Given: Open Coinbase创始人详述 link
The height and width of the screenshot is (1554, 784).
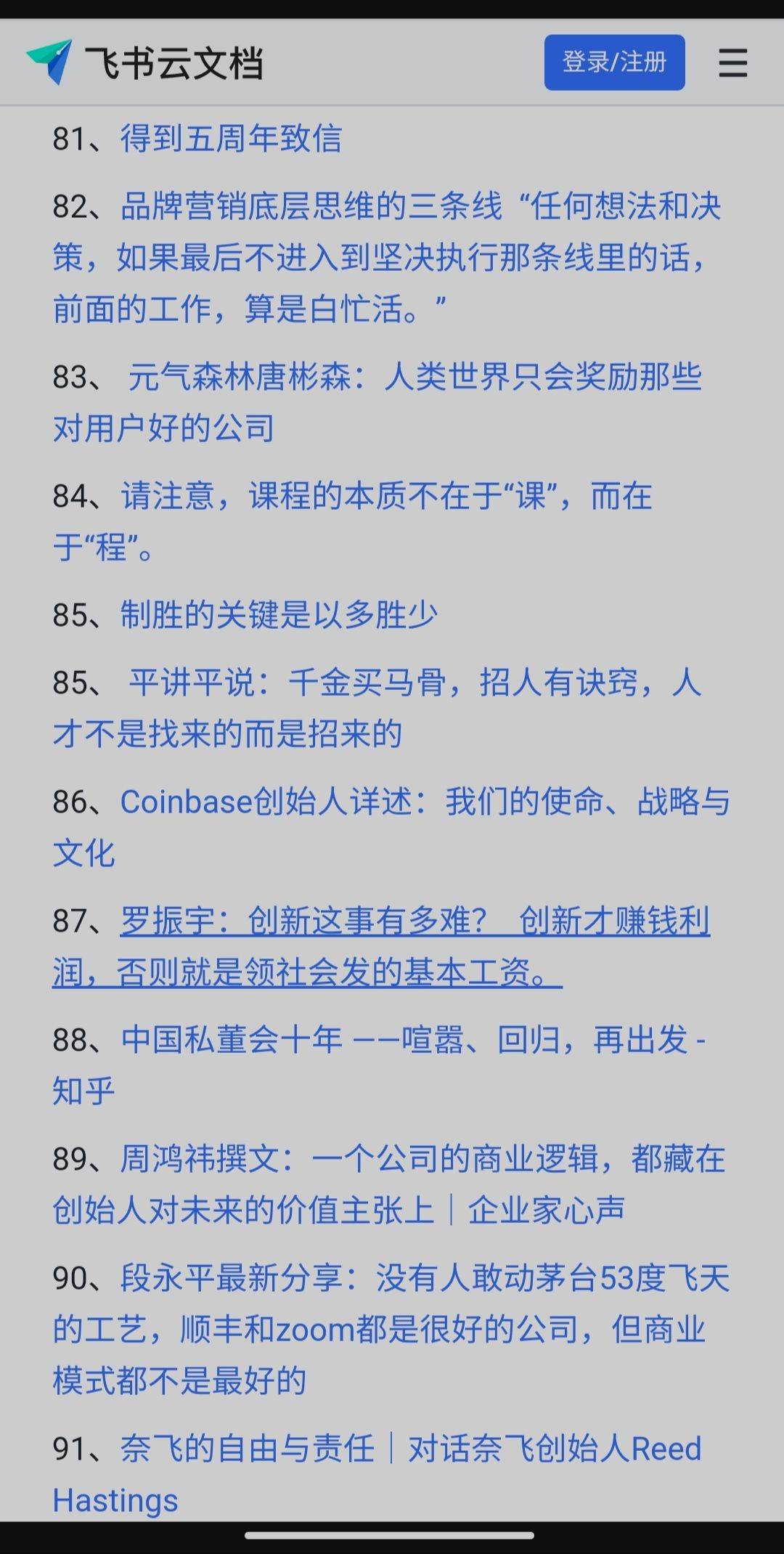Looking at the screenshot, I should tap(425, 802).
